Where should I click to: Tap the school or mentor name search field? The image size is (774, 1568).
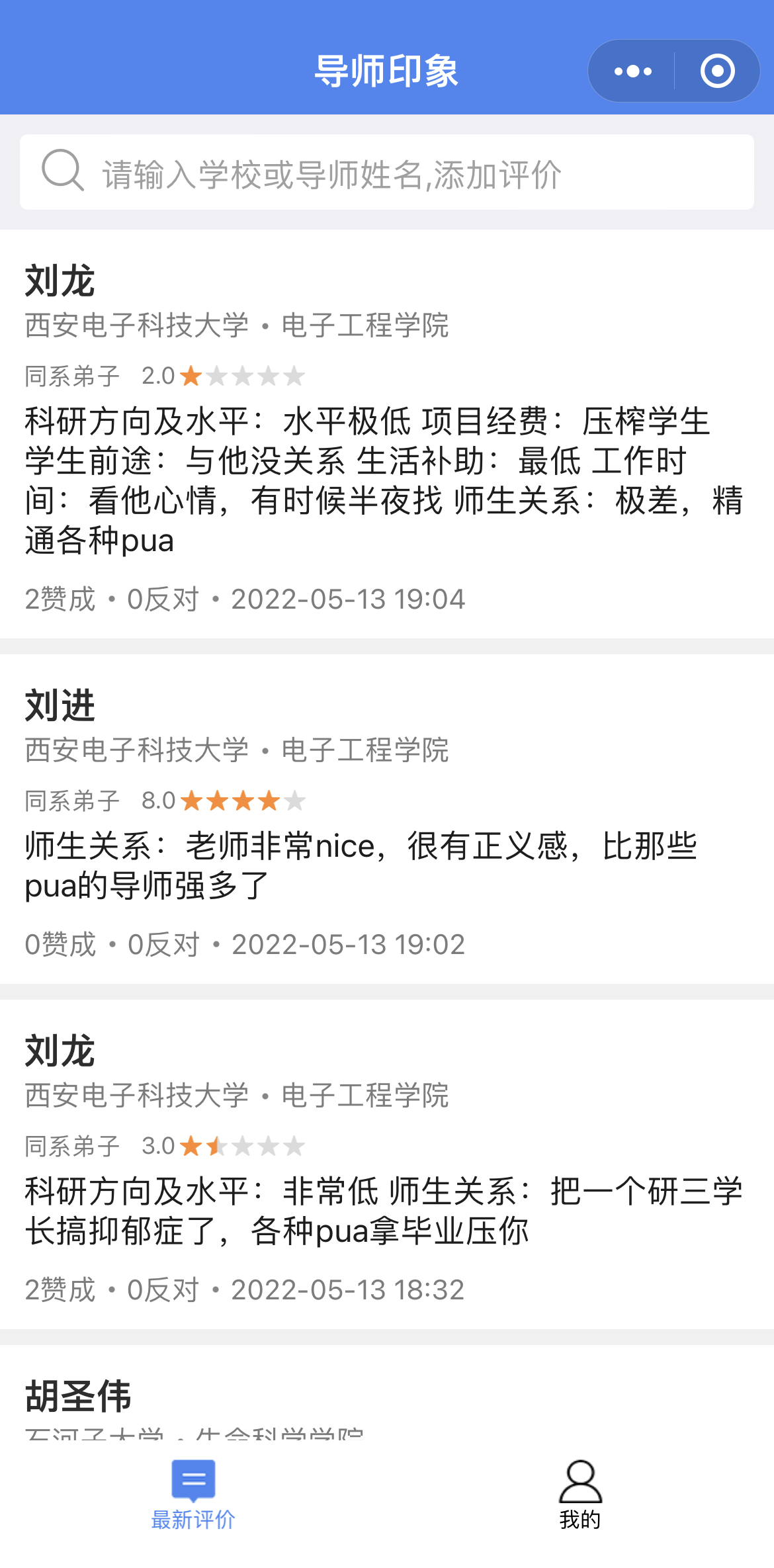click(x=387, y=173)
